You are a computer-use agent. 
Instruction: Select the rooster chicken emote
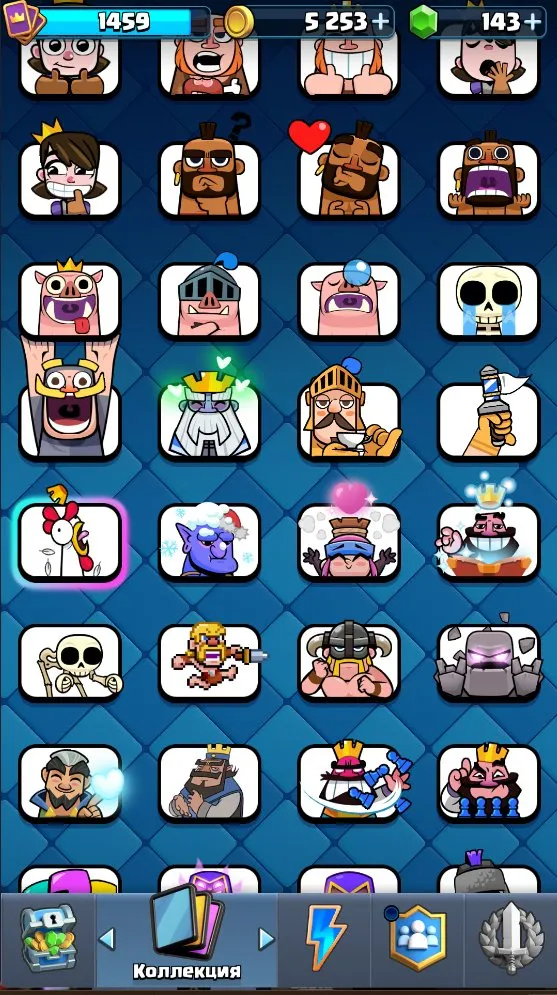pos(70,539)
